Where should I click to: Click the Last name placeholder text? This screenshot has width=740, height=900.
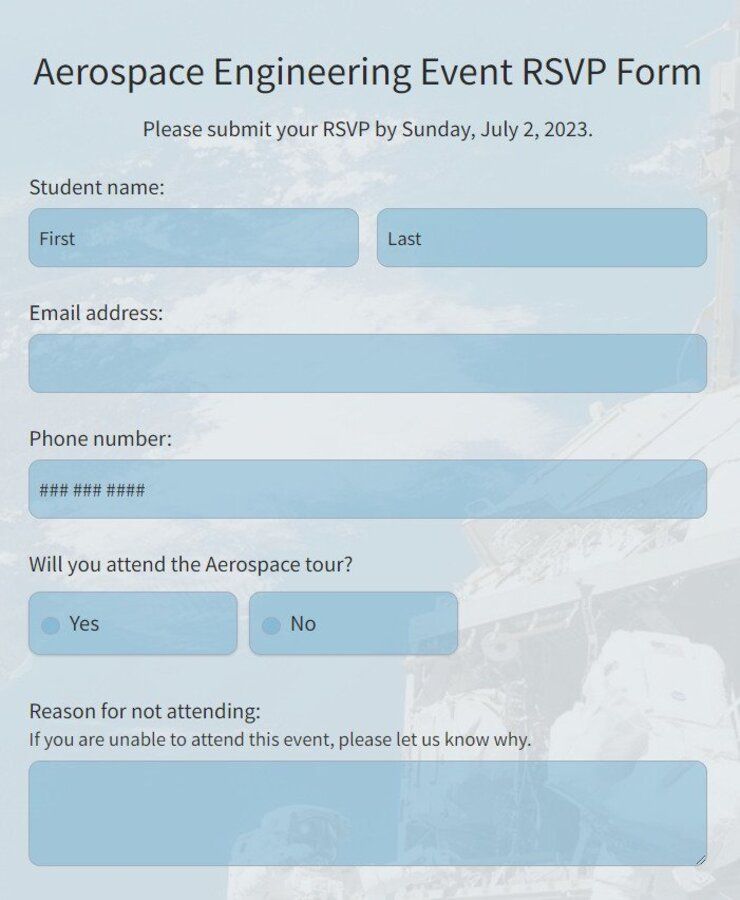point(402,238)
